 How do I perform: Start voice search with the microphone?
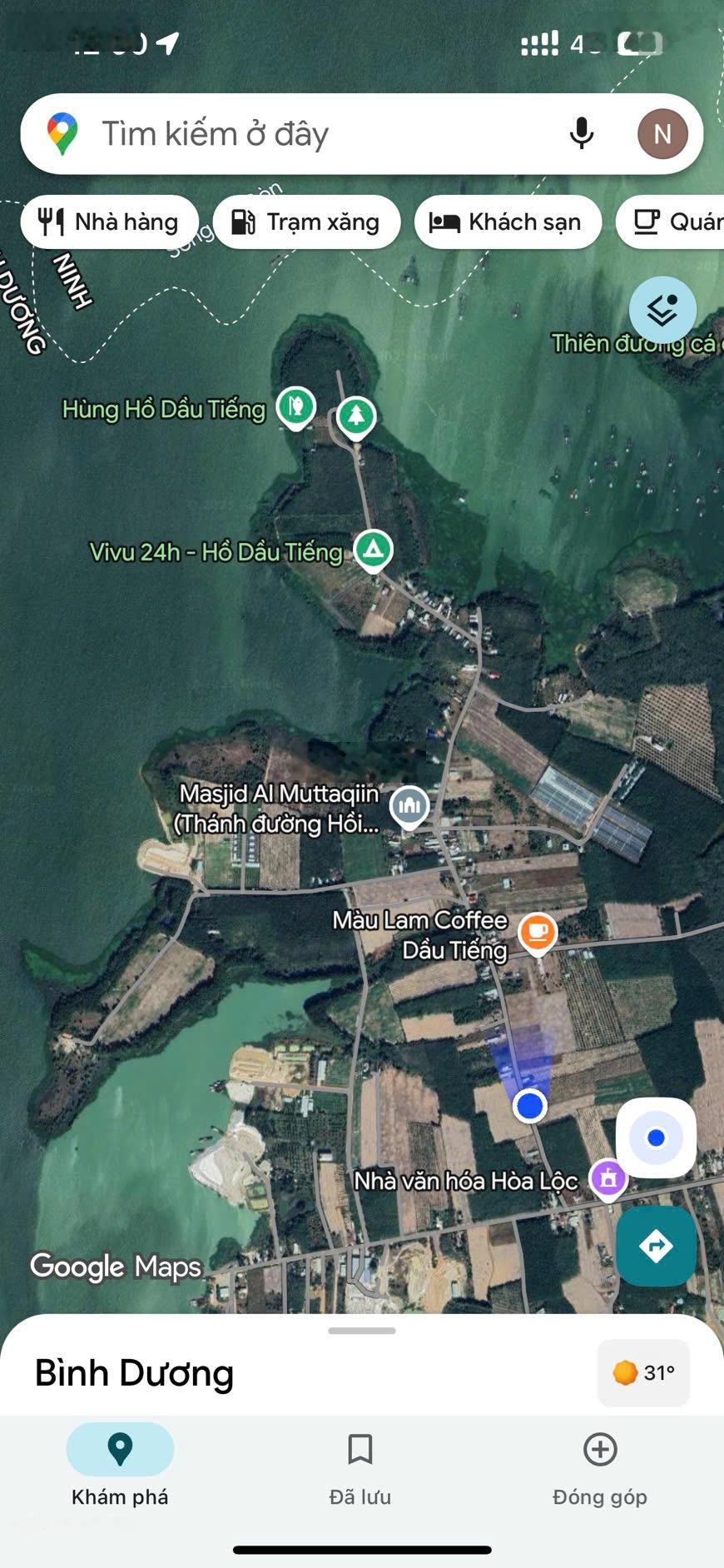[x=581, y=134]
